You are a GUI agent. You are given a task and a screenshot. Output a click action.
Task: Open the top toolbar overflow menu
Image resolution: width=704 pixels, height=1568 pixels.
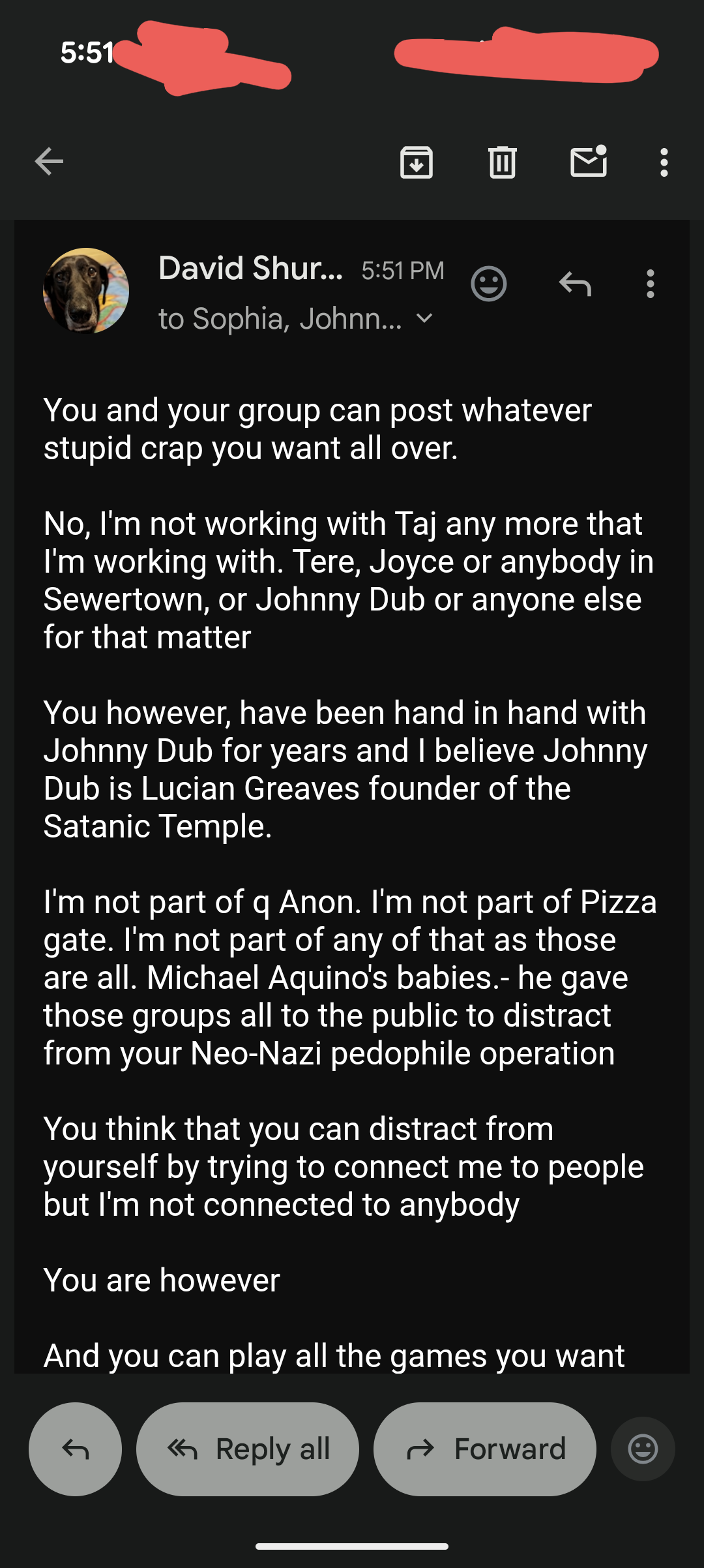pos(664,162)
